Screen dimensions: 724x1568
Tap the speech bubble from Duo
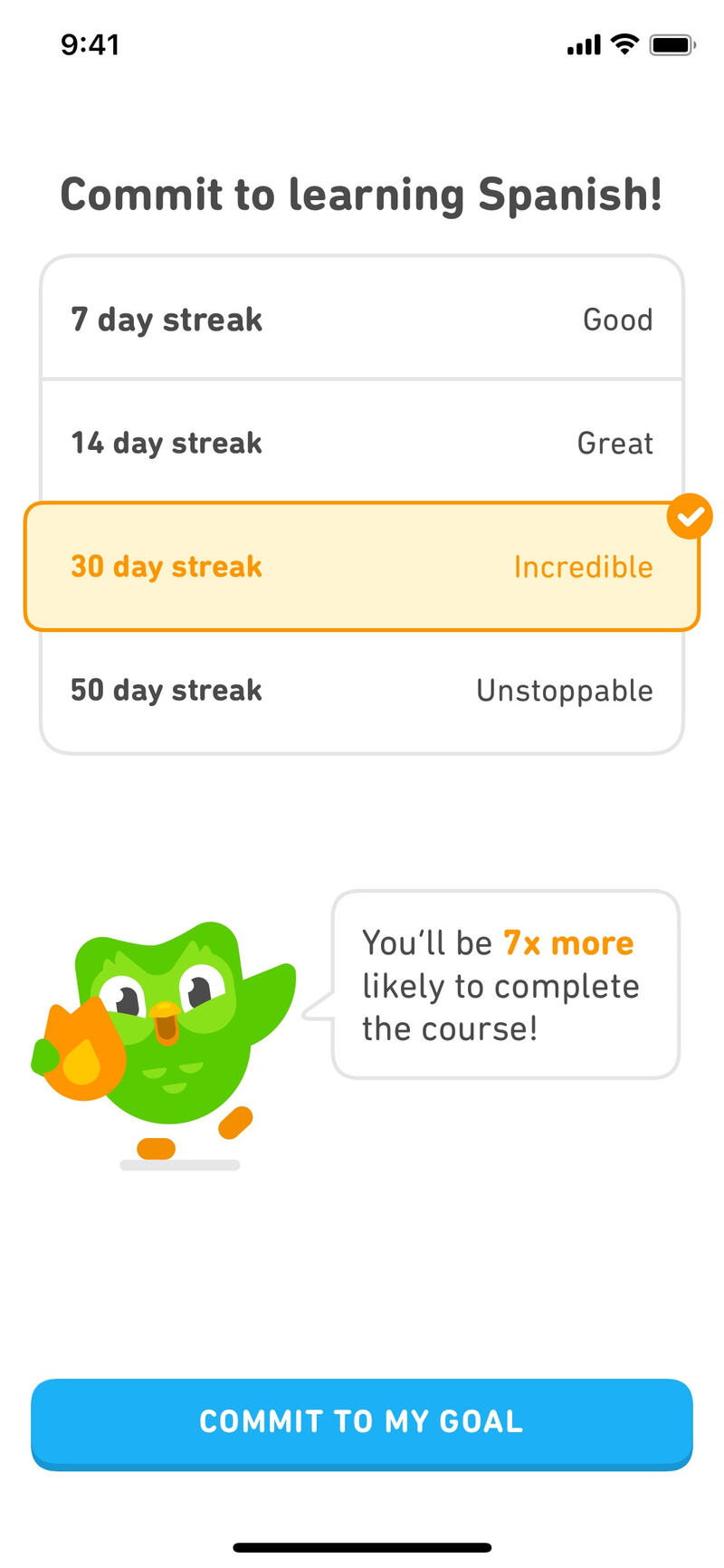505,985
